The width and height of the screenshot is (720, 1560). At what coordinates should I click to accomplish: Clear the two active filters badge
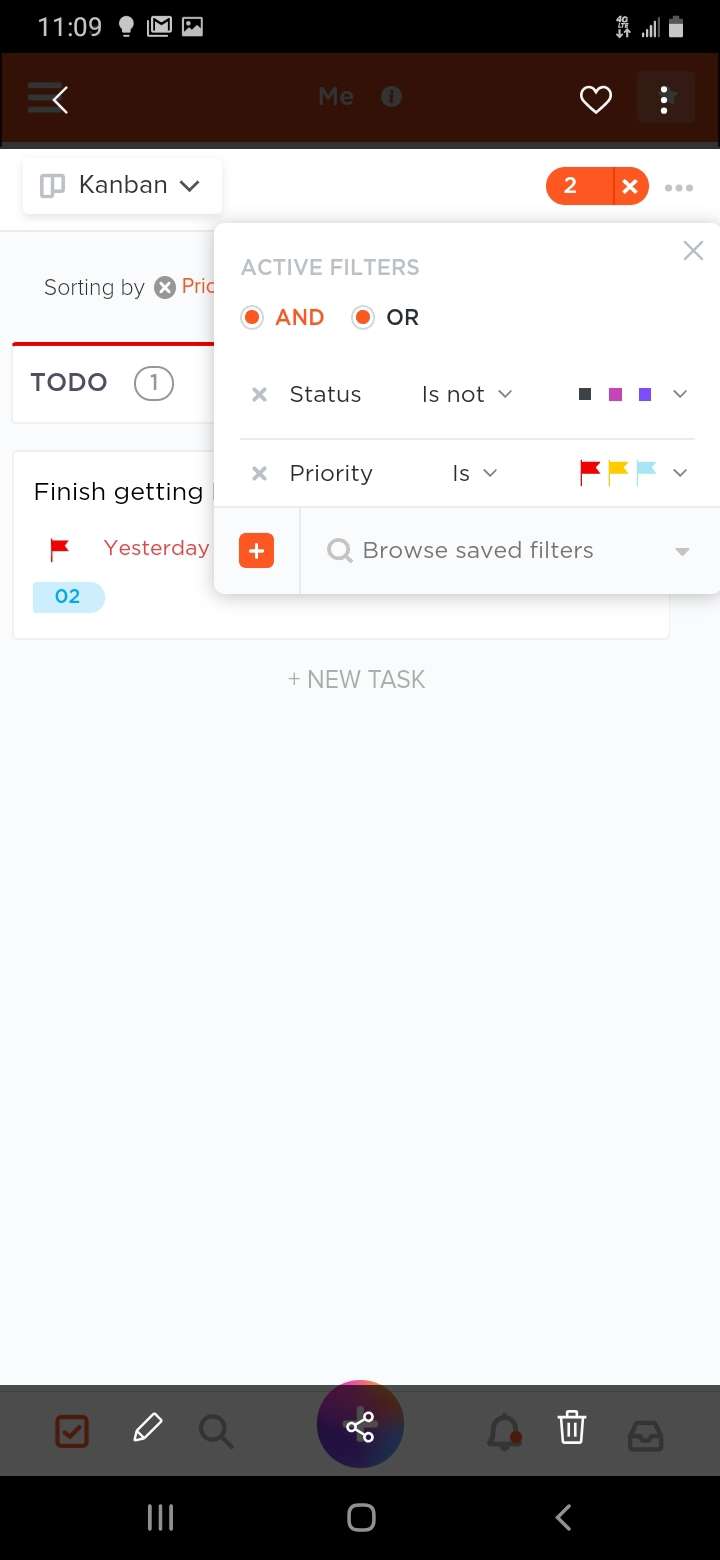629,186
